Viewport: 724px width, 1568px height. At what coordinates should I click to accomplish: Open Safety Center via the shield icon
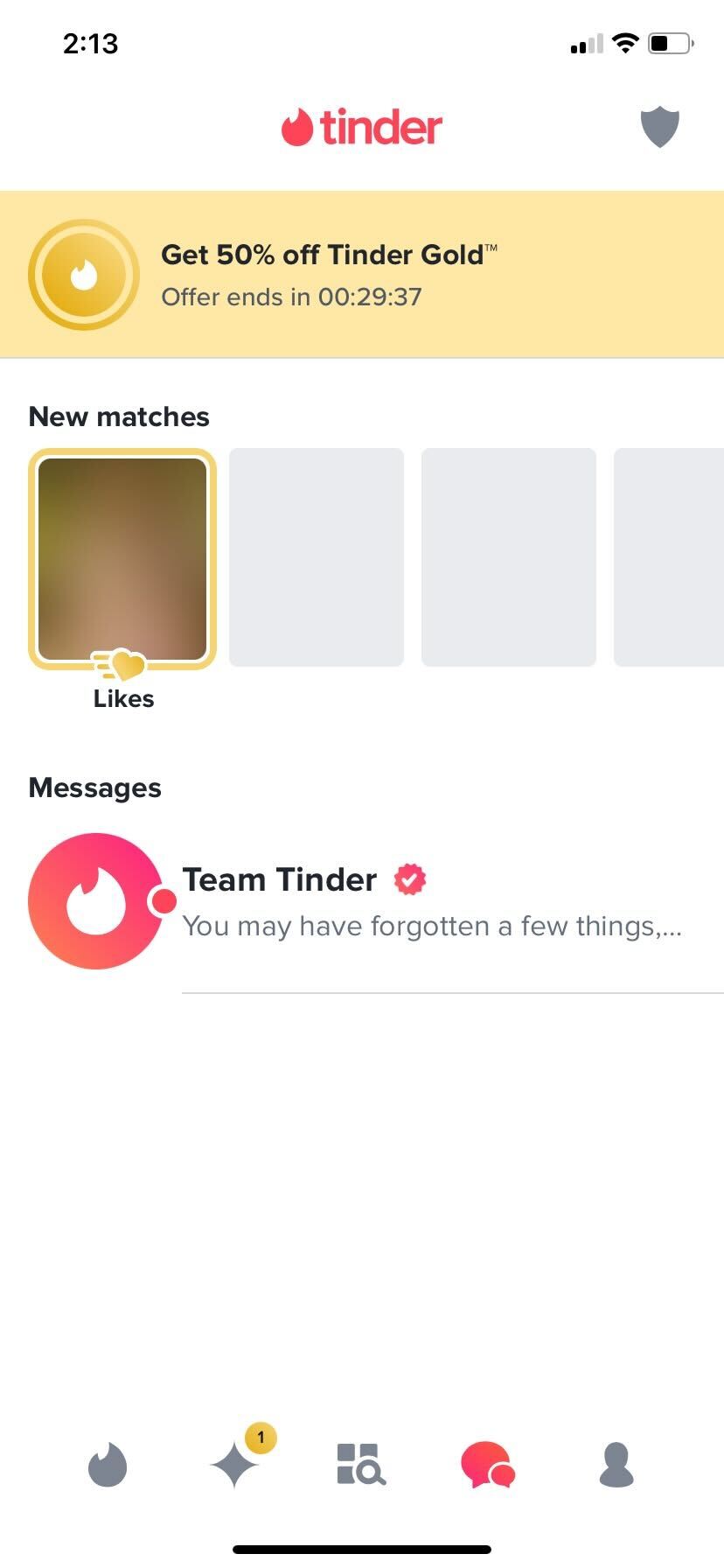click(x=658, y=126)
